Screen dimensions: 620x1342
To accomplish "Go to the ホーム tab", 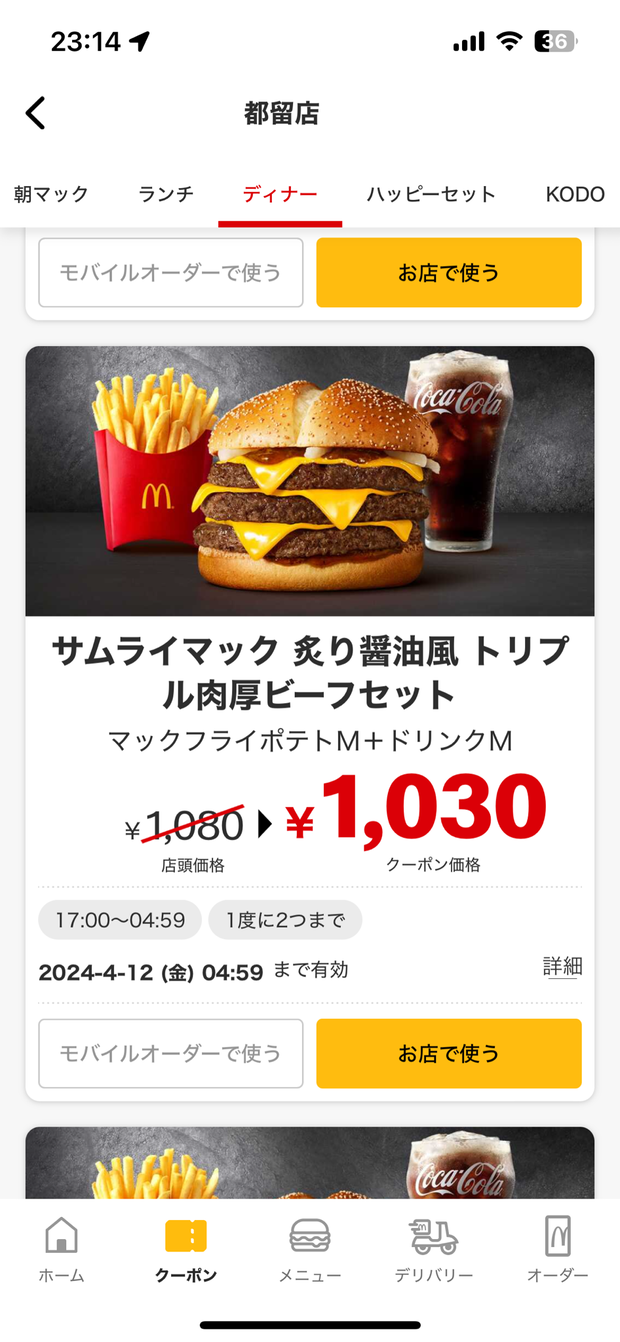I will coord(61,1250).
